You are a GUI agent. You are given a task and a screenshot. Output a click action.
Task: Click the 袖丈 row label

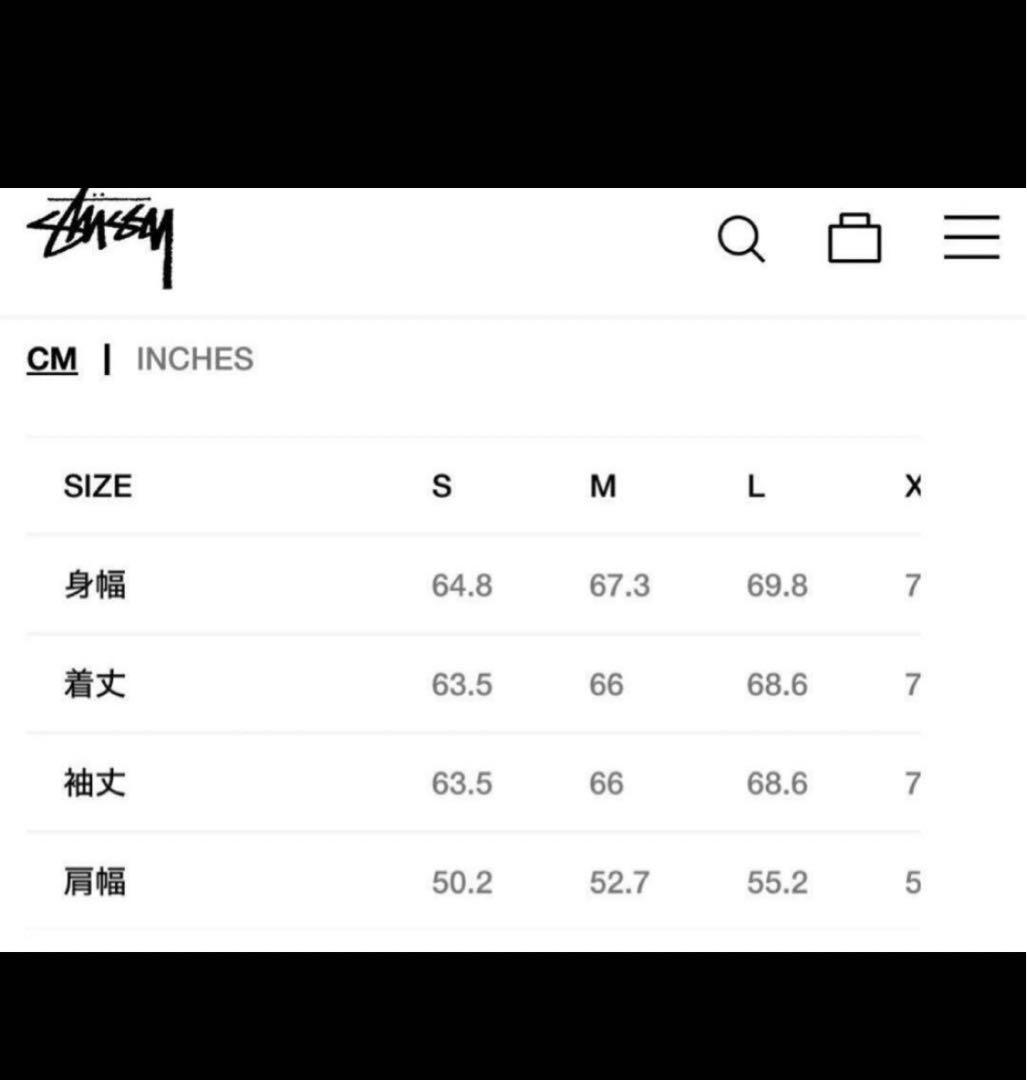tap(96, 784)
